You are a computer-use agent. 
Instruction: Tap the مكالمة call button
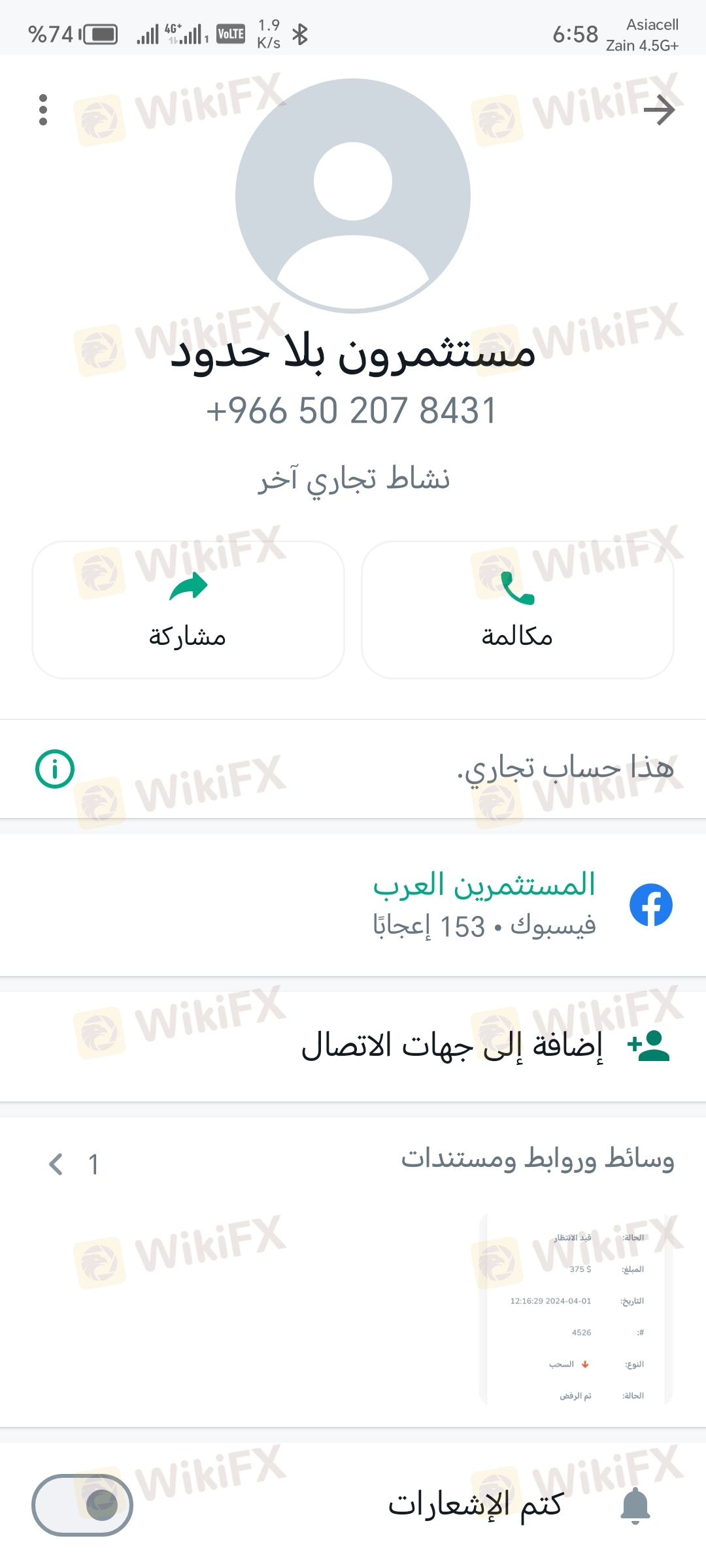(x=517, y=610)
